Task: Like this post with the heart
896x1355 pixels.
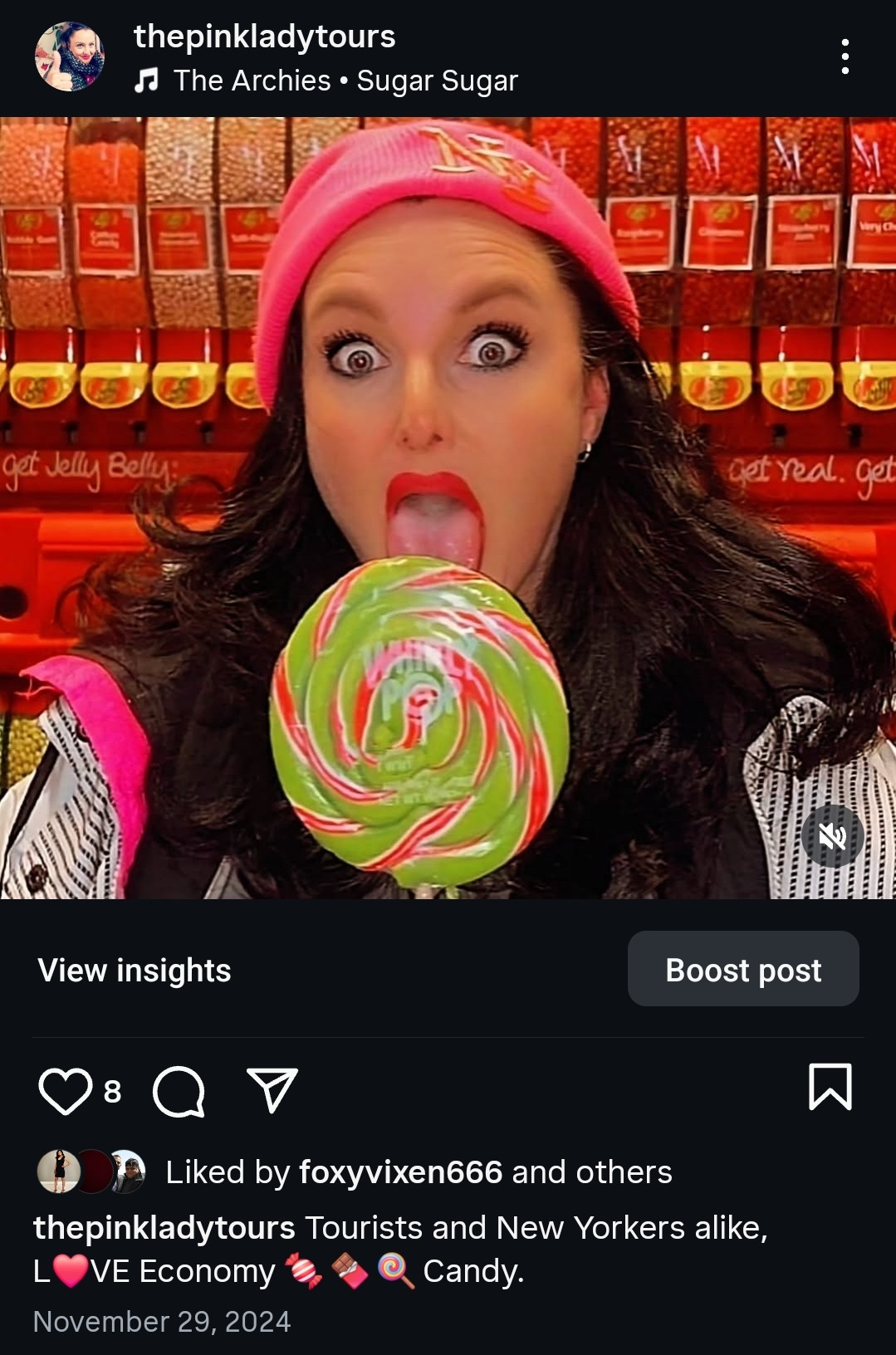Action: coord(65,1090)
